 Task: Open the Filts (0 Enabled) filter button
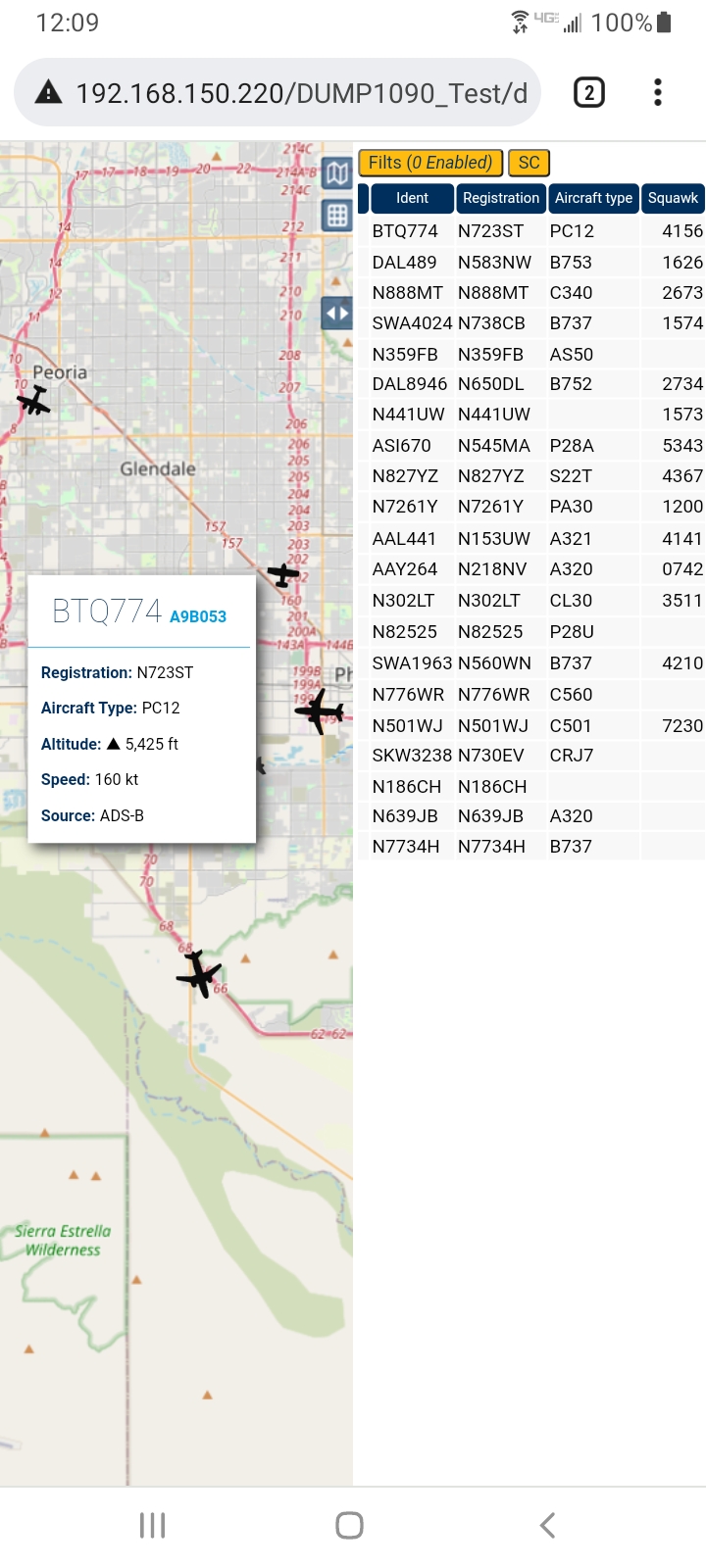click(430, 163)
